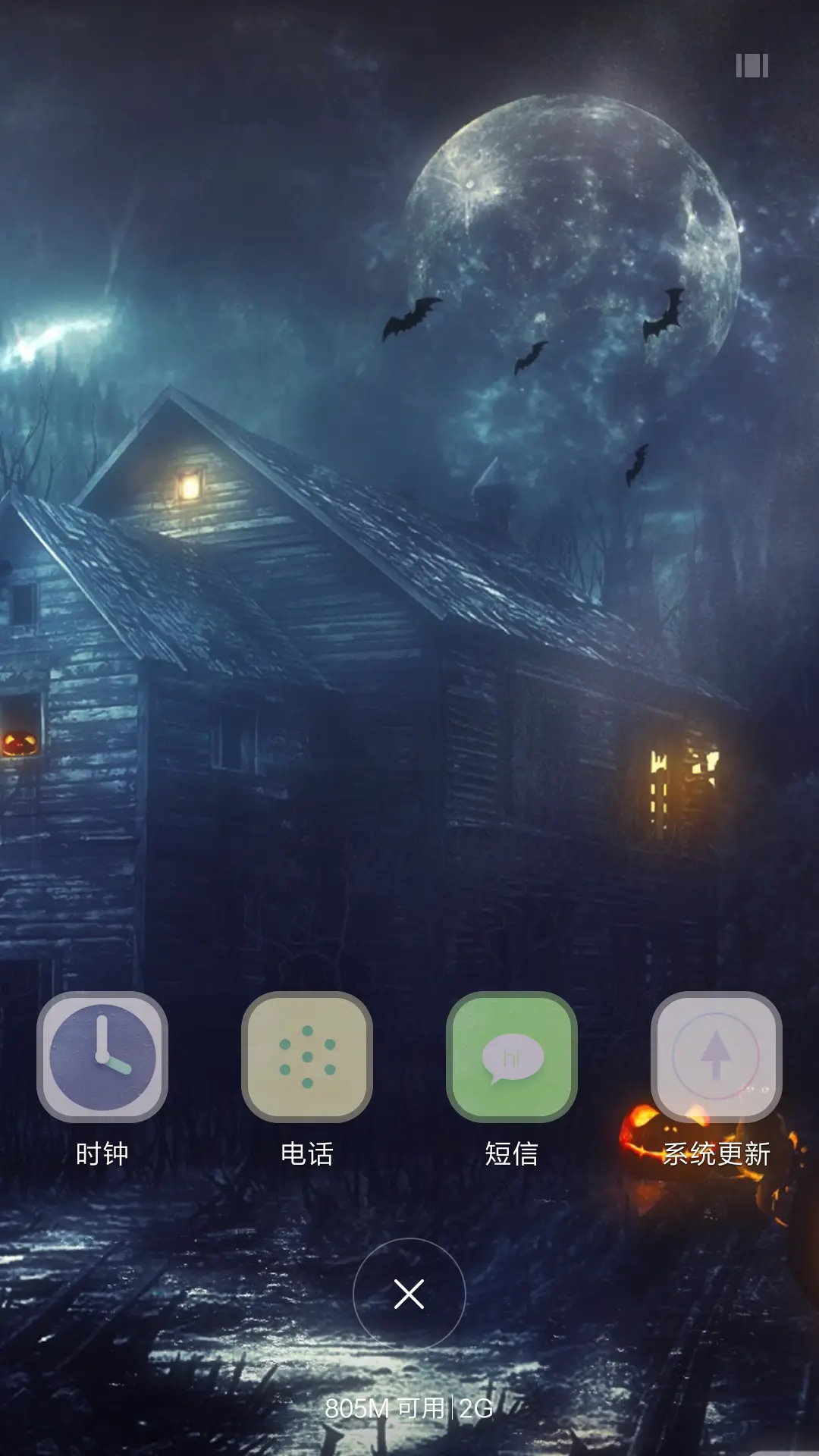Open the 短信 messages app
This screenshot has height=1456, width=819.
click(x=512, y=1056)
